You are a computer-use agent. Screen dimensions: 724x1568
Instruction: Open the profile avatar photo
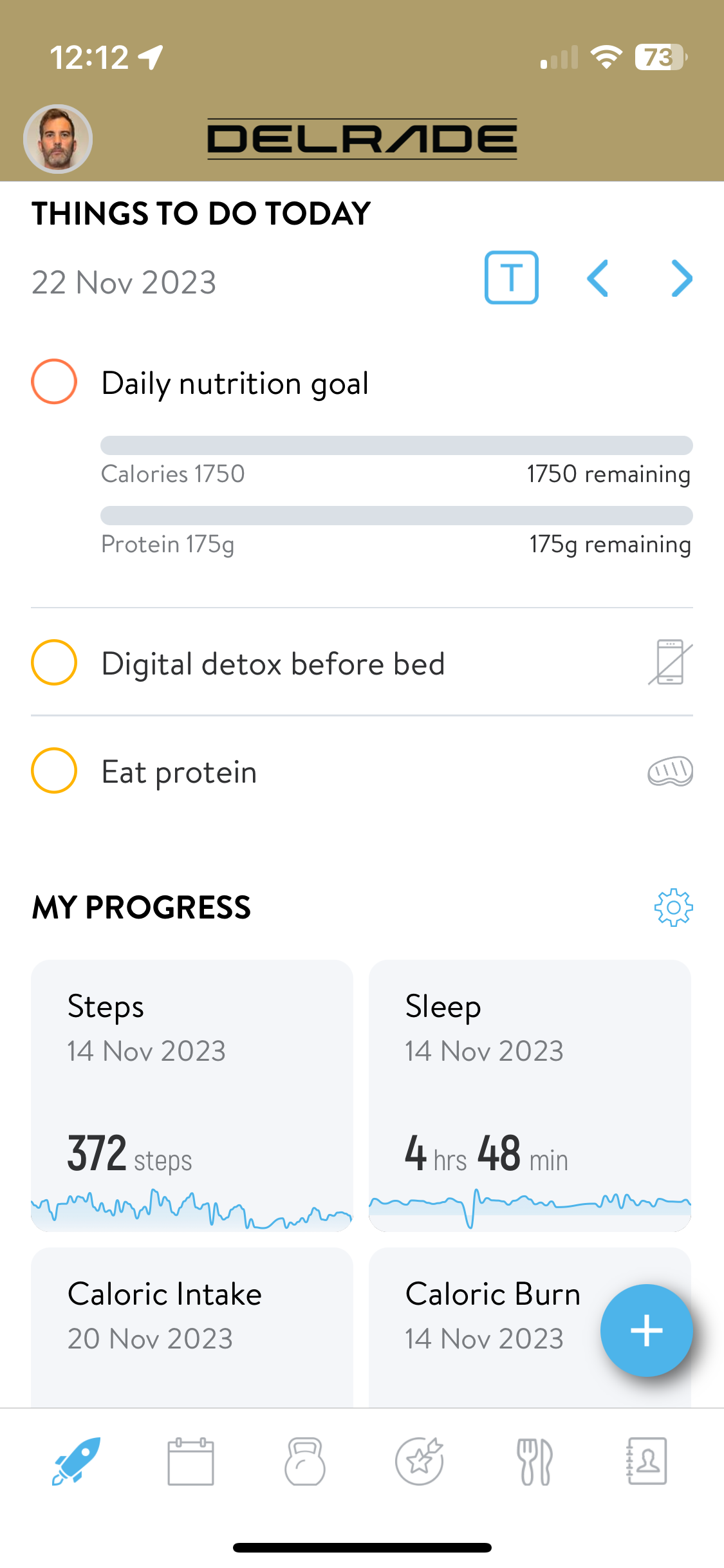coord(58,139)
